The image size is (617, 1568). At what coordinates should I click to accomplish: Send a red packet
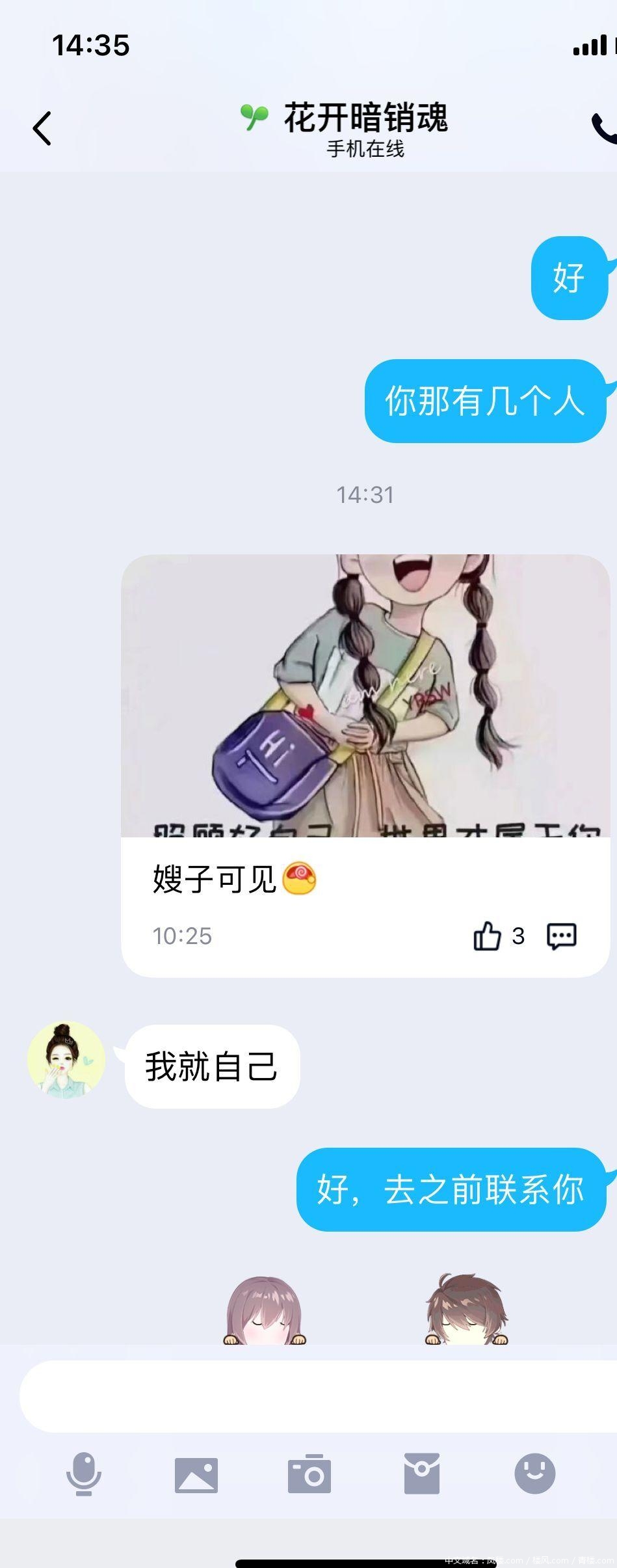422,1474
